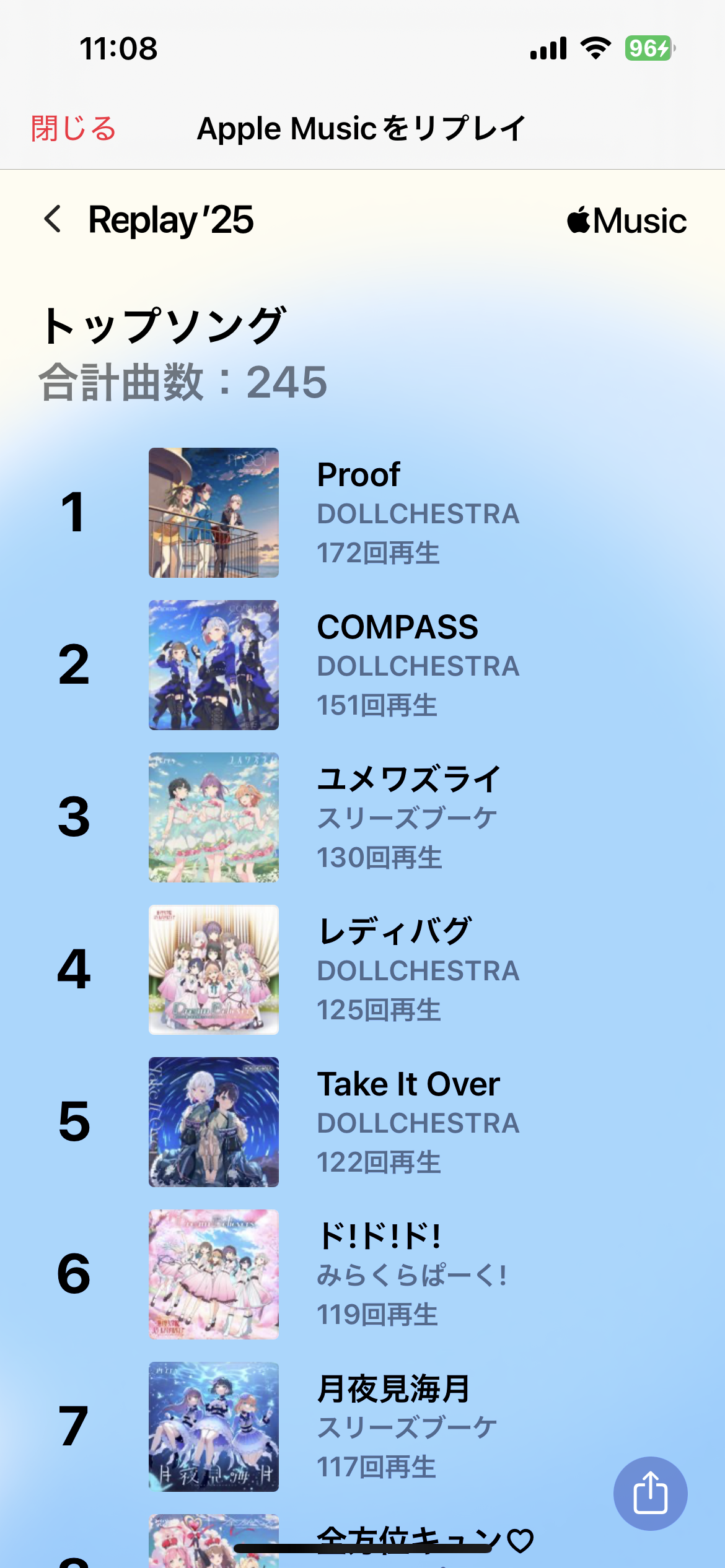Tap 閉じる to close the Replay view
This screenshot has height=1568, width=725.
coord(74,129)
